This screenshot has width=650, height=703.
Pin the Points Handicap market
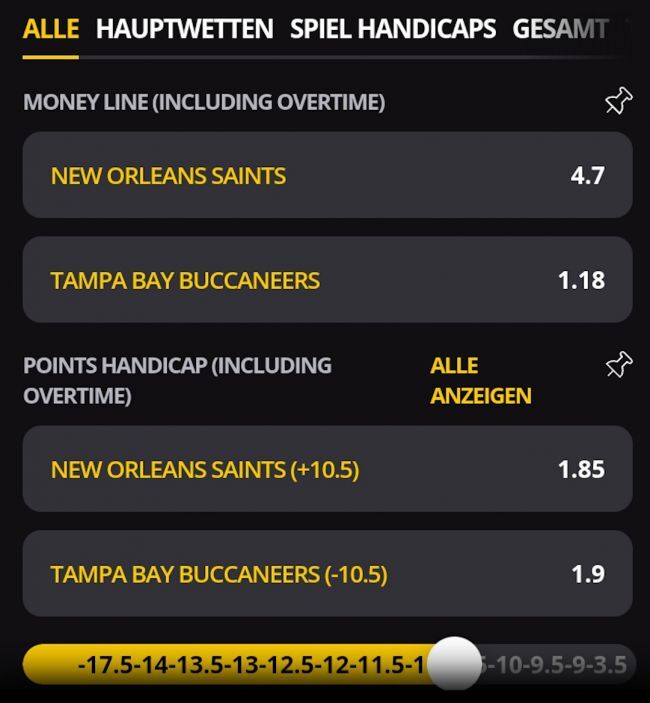tap(619, 365)
